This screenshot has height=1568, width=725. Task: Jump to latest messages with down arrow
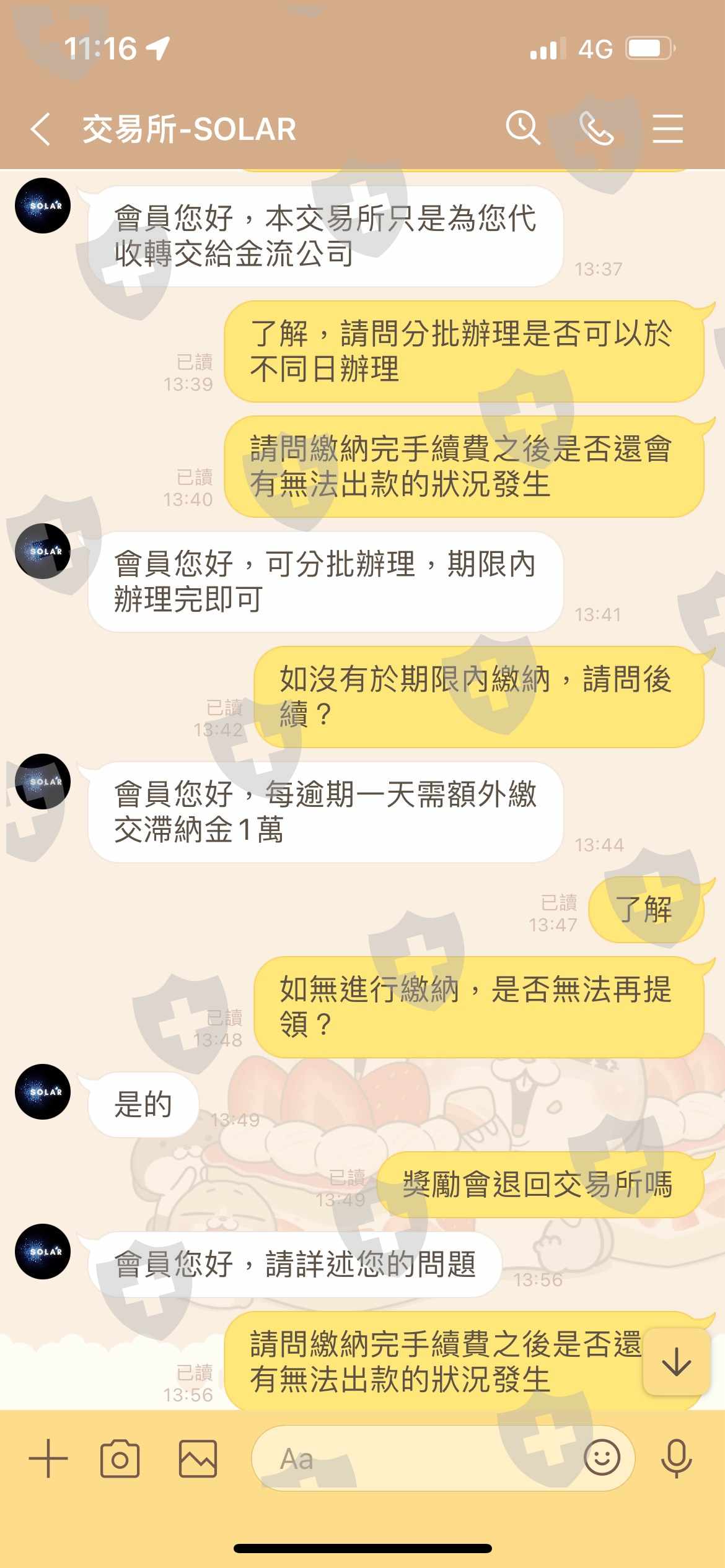[x=677, y=1362]
